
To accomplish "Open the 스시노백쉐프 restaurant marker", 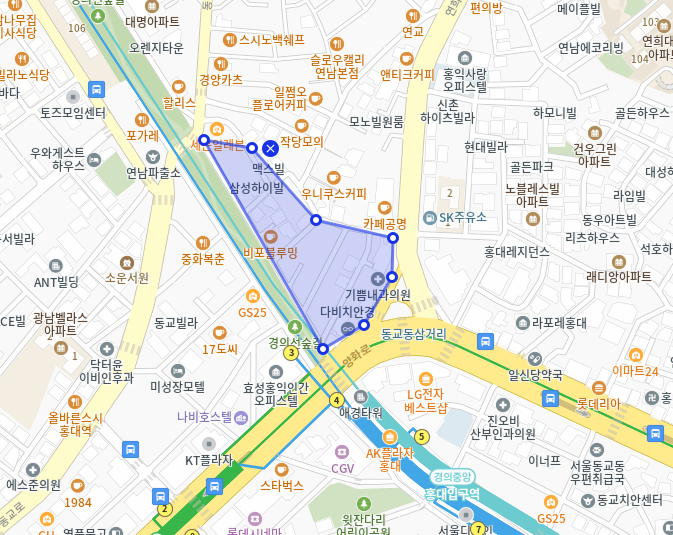I will coord(229,40).
